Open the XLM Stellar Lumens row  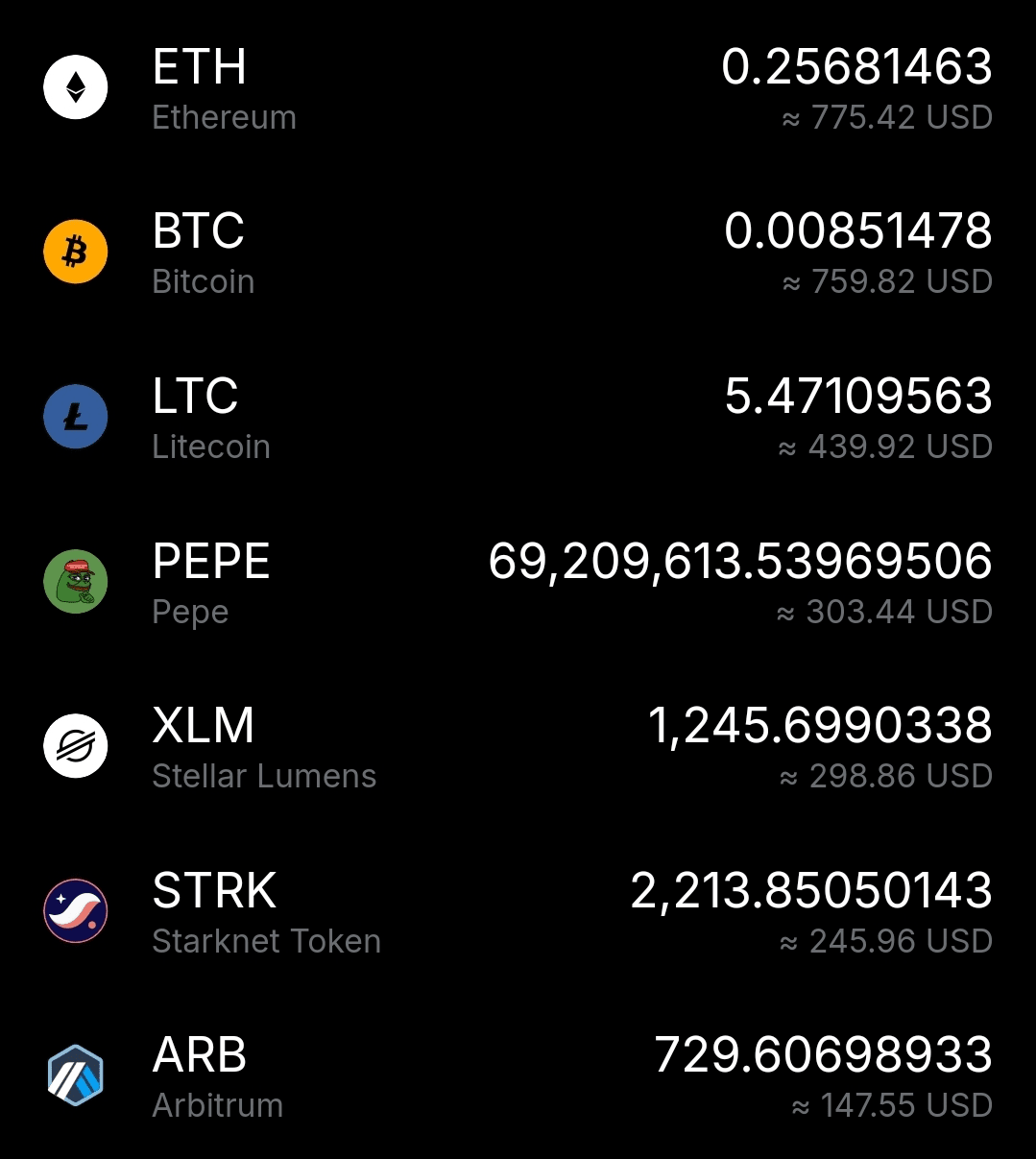(518, 748)
